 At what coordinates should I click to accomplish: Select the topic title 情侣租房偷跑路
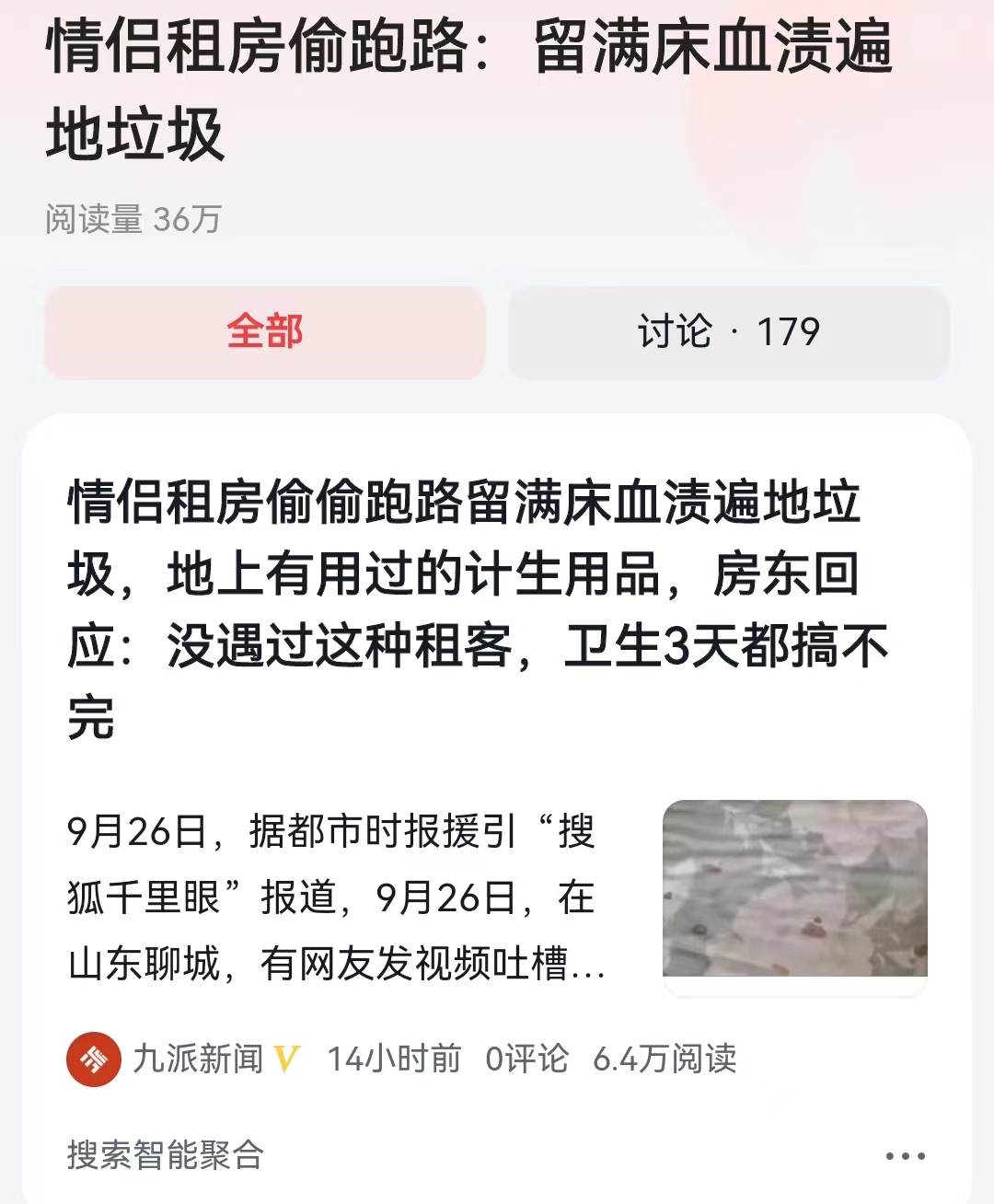point(468,87)
